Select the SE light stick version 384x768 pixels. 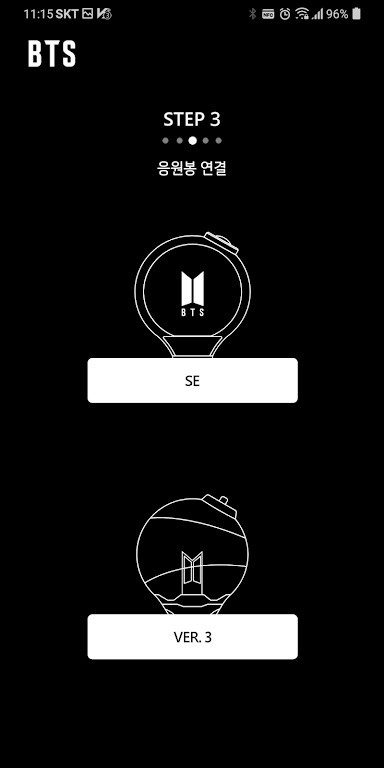pyautogui.click(x=192, y=381)
